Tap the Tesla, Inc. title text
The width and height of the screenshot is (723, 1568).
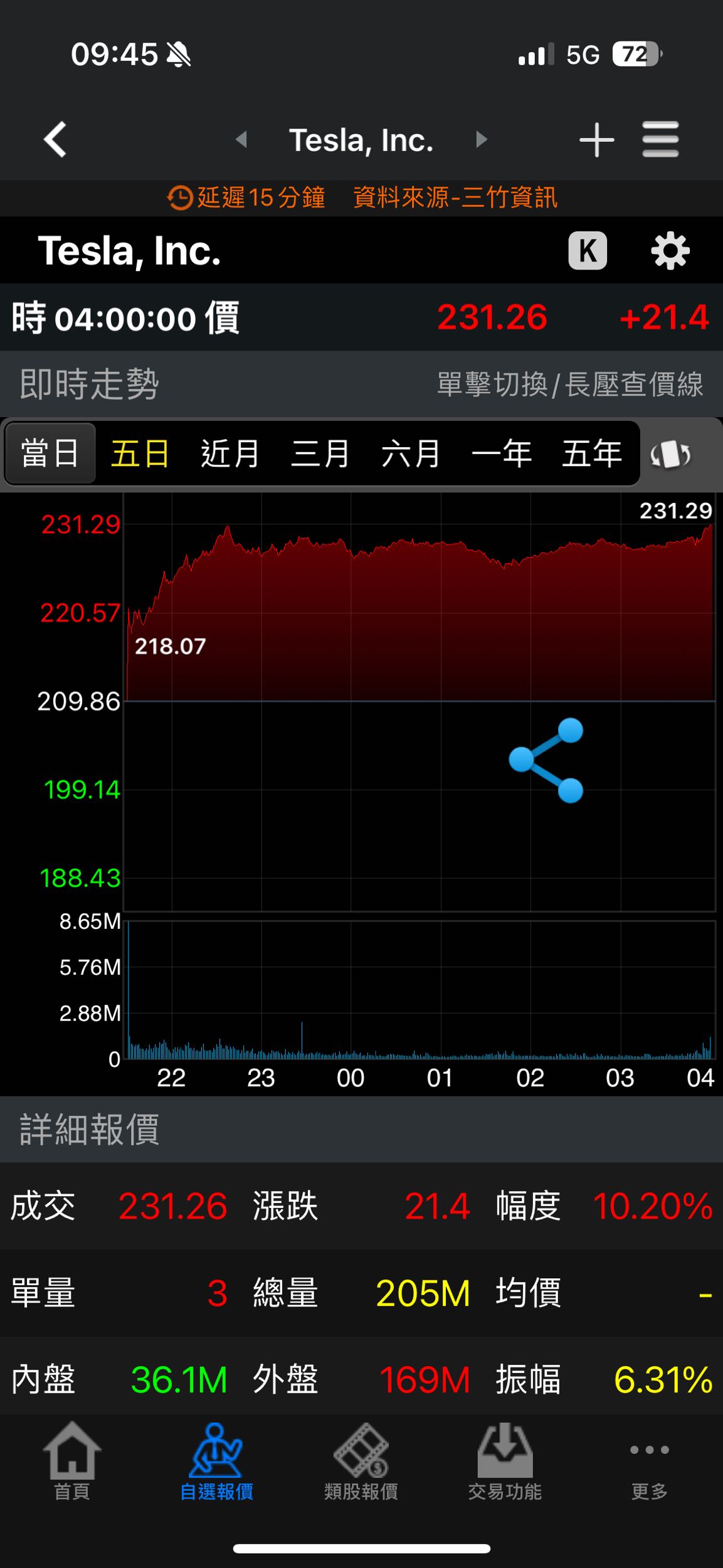pos(362,139)
